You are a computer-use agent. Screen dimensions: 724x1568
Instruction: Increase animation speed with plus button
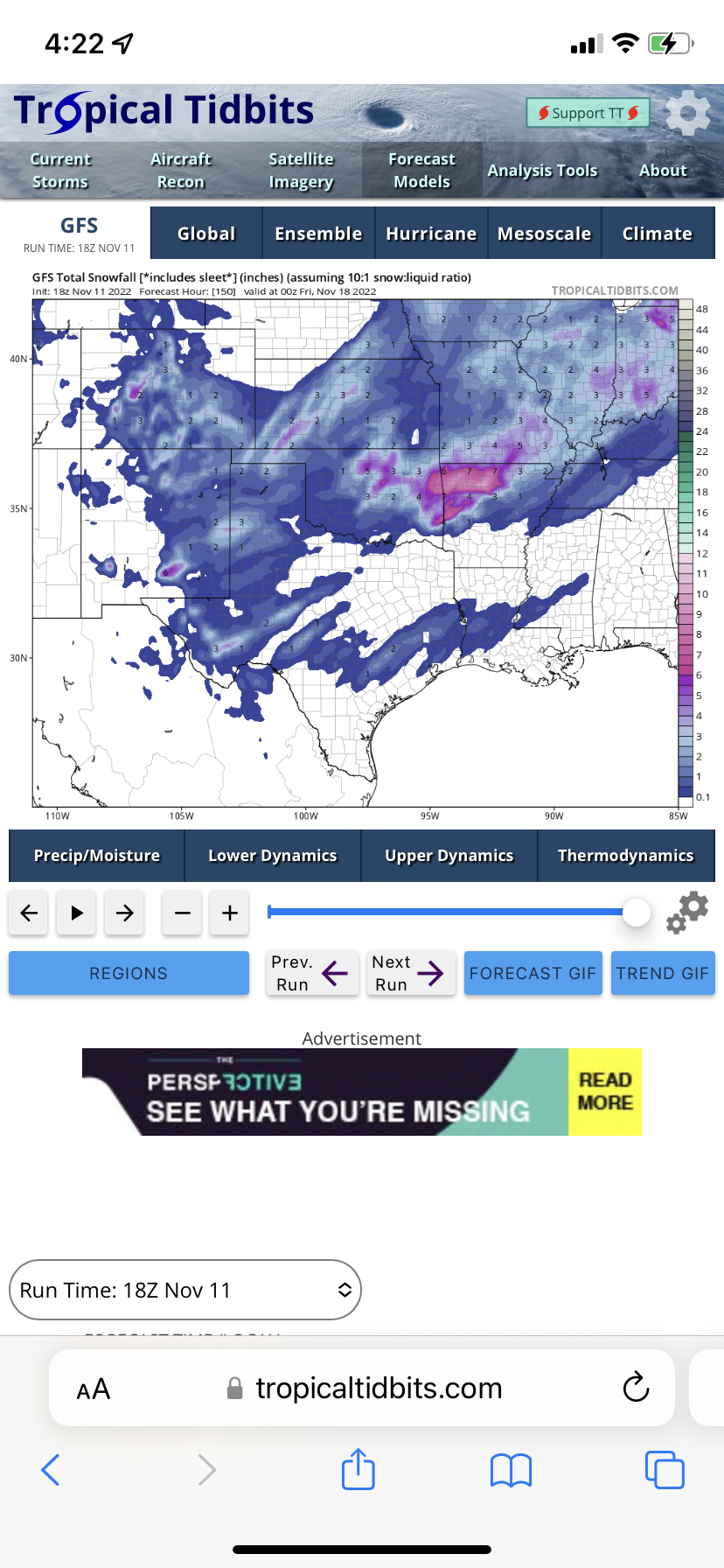click(x=230, y=913)
